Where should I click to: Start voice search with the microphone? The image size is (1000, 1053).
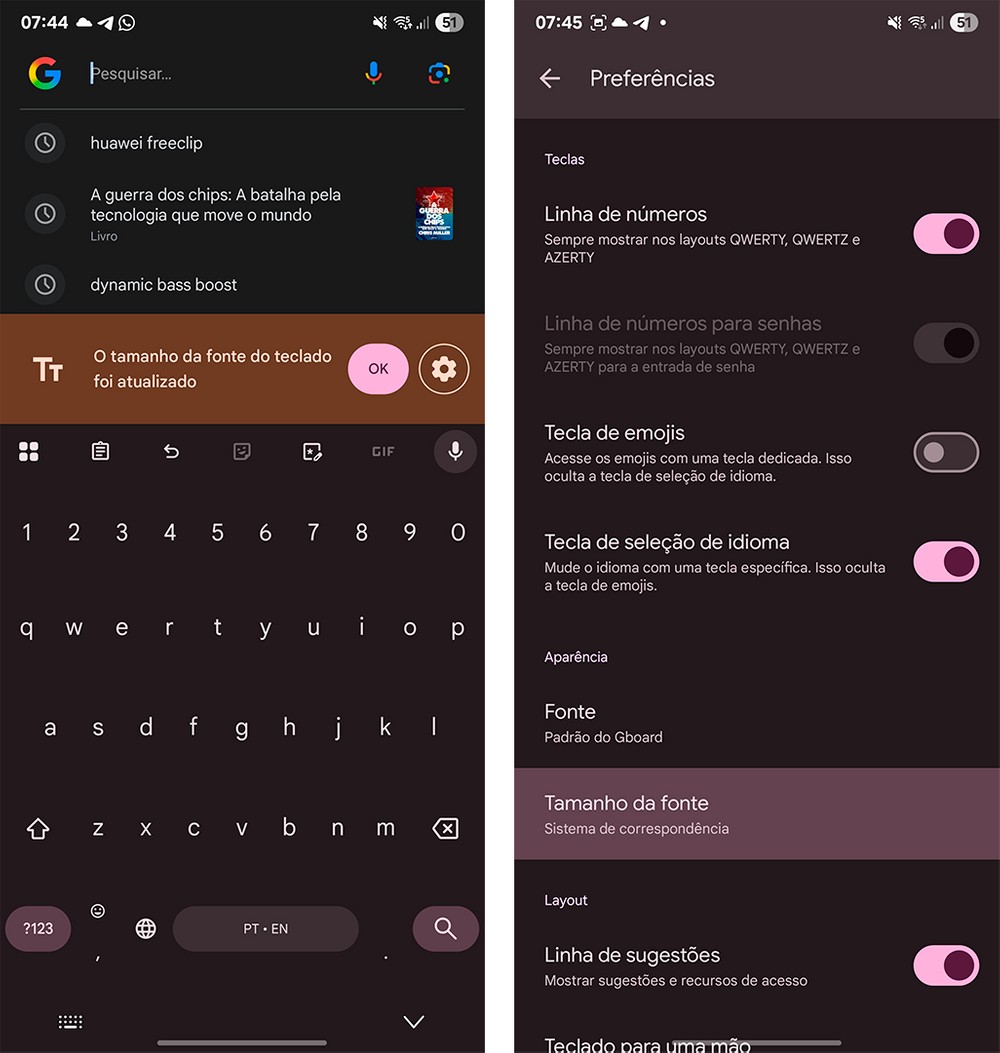pos(373,73)
